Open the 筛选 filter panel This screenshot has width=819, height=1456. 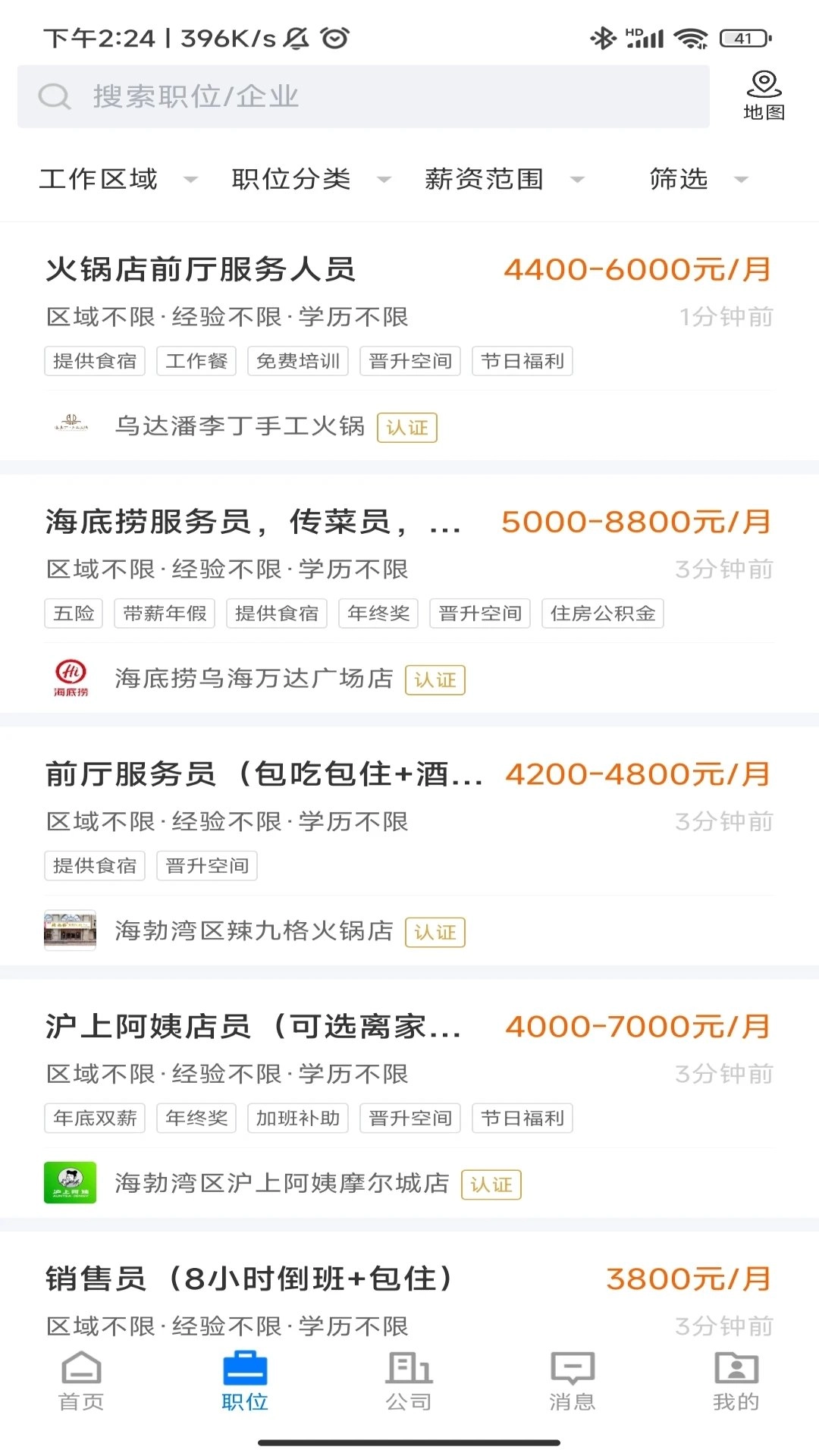pos(679,180)
